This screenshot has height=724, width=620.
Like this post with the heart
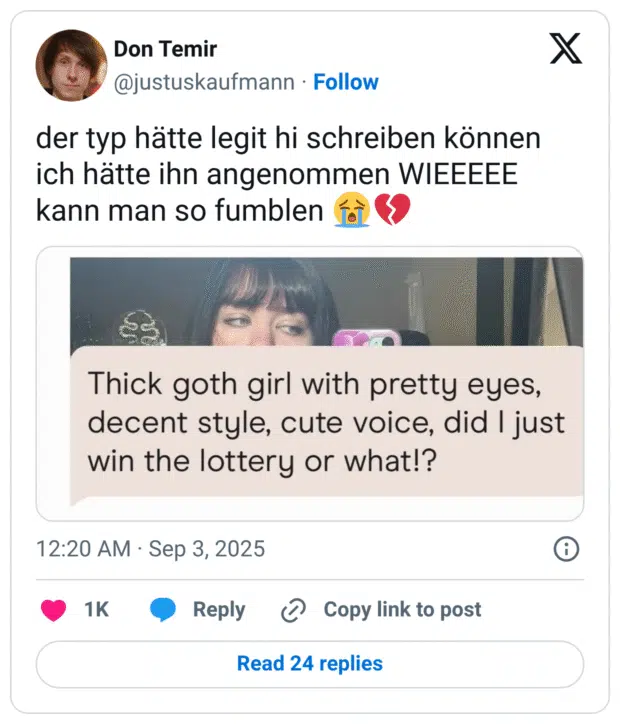click(x=54, y=609)
